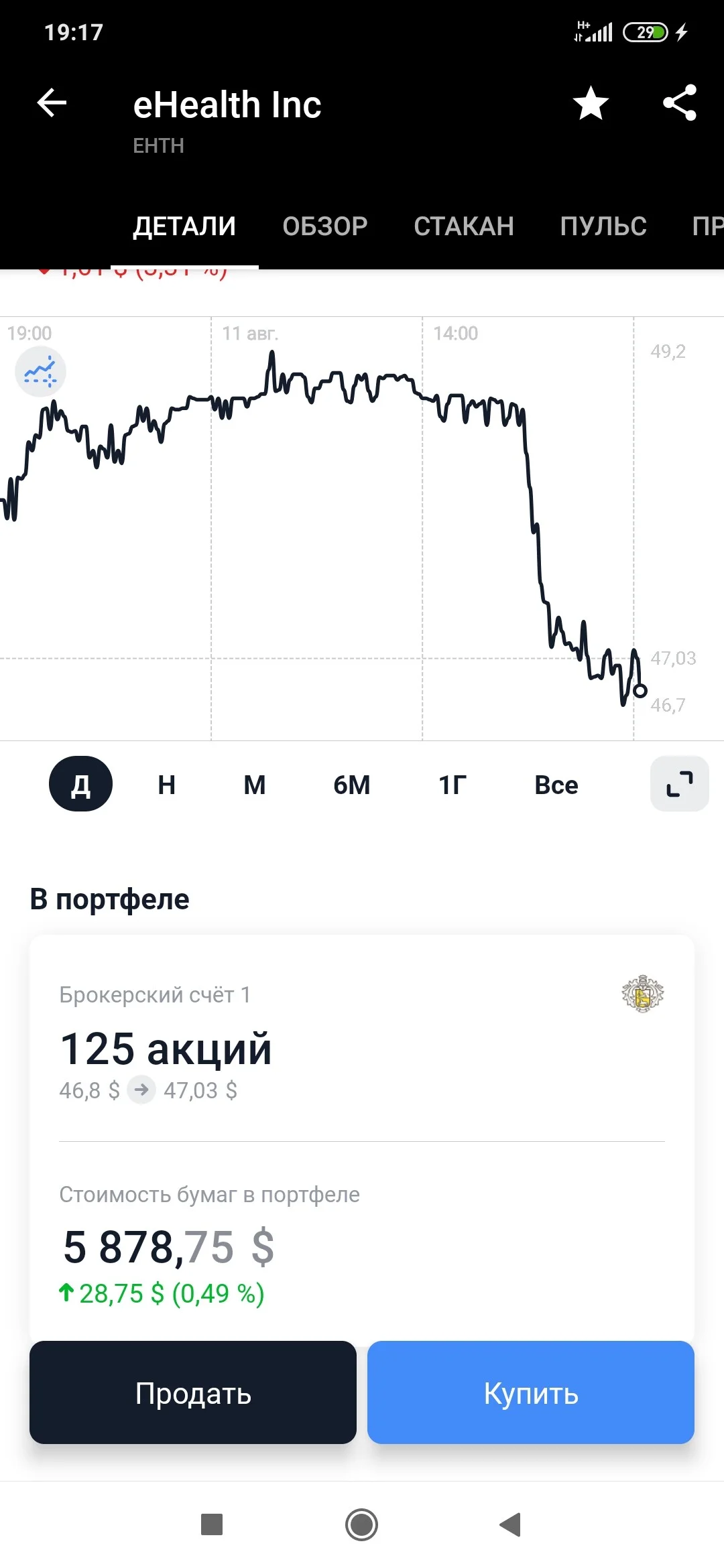Tap the Купить button
The height and width of the screenshot is (1568, 724).
531,1392
